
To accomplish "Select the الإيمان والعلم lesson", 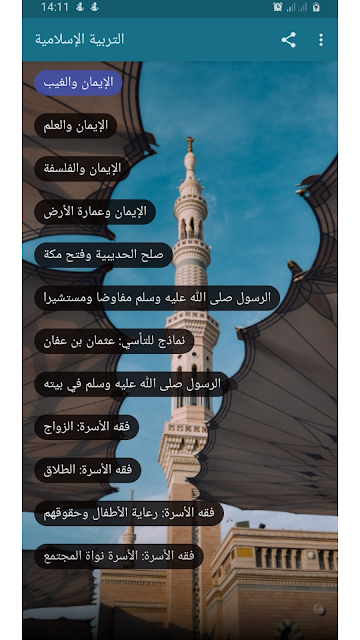I will tap(76, 126).
